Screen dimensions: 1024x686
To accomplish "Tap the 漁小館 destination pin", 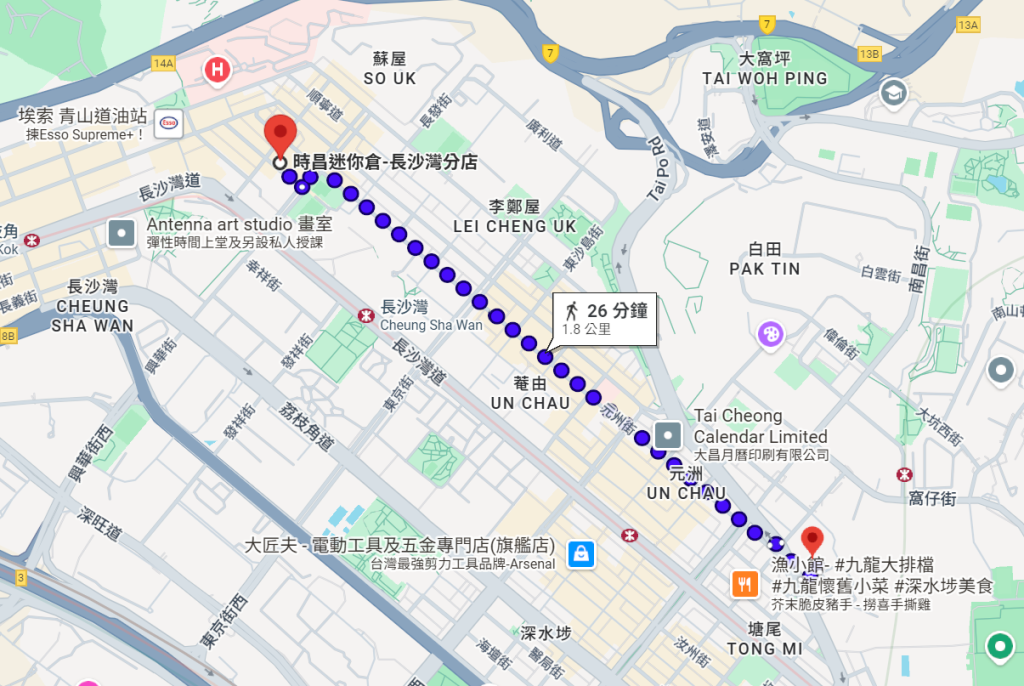I will tap(813, 543).
